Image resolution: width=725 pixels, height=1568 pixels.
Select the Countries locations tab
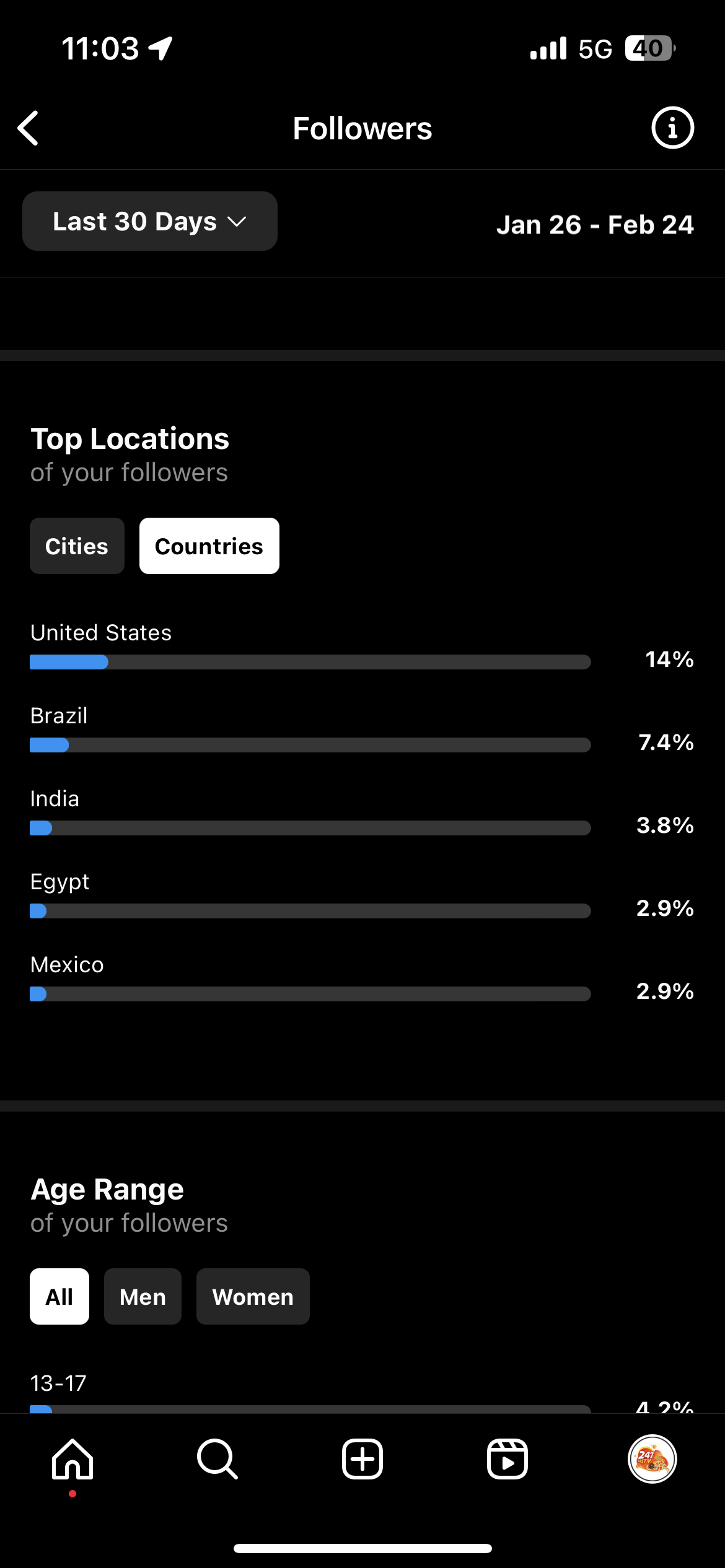click(x=209, y=546)
